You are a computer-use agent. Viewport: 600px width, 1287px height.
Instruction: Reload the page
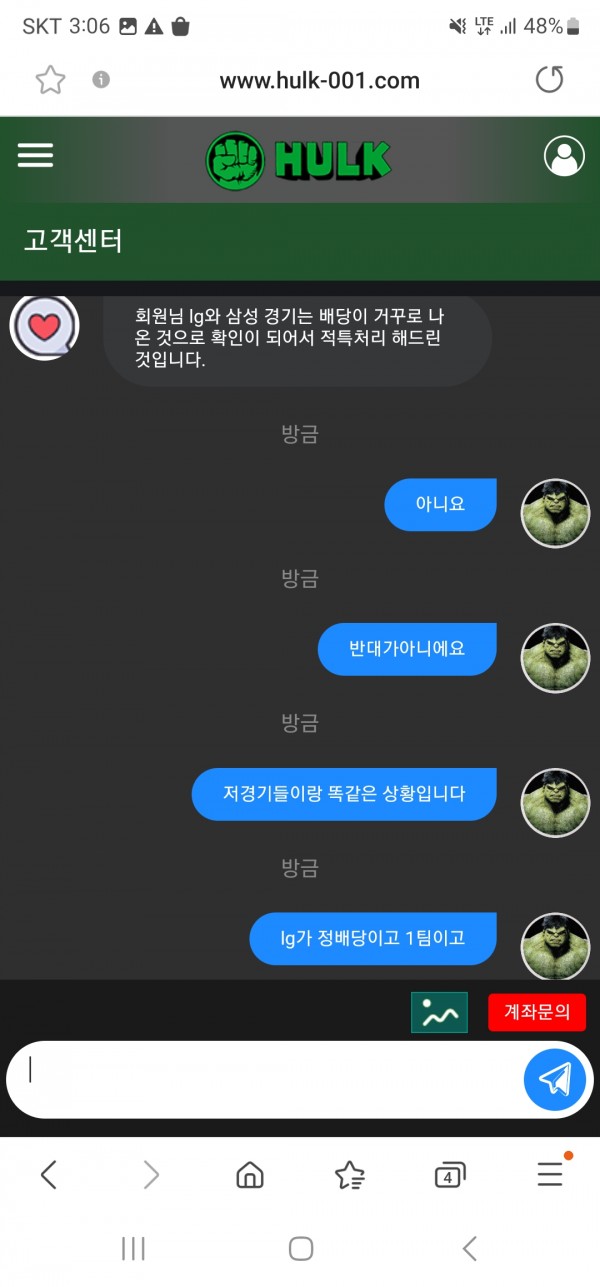point(549,80)
